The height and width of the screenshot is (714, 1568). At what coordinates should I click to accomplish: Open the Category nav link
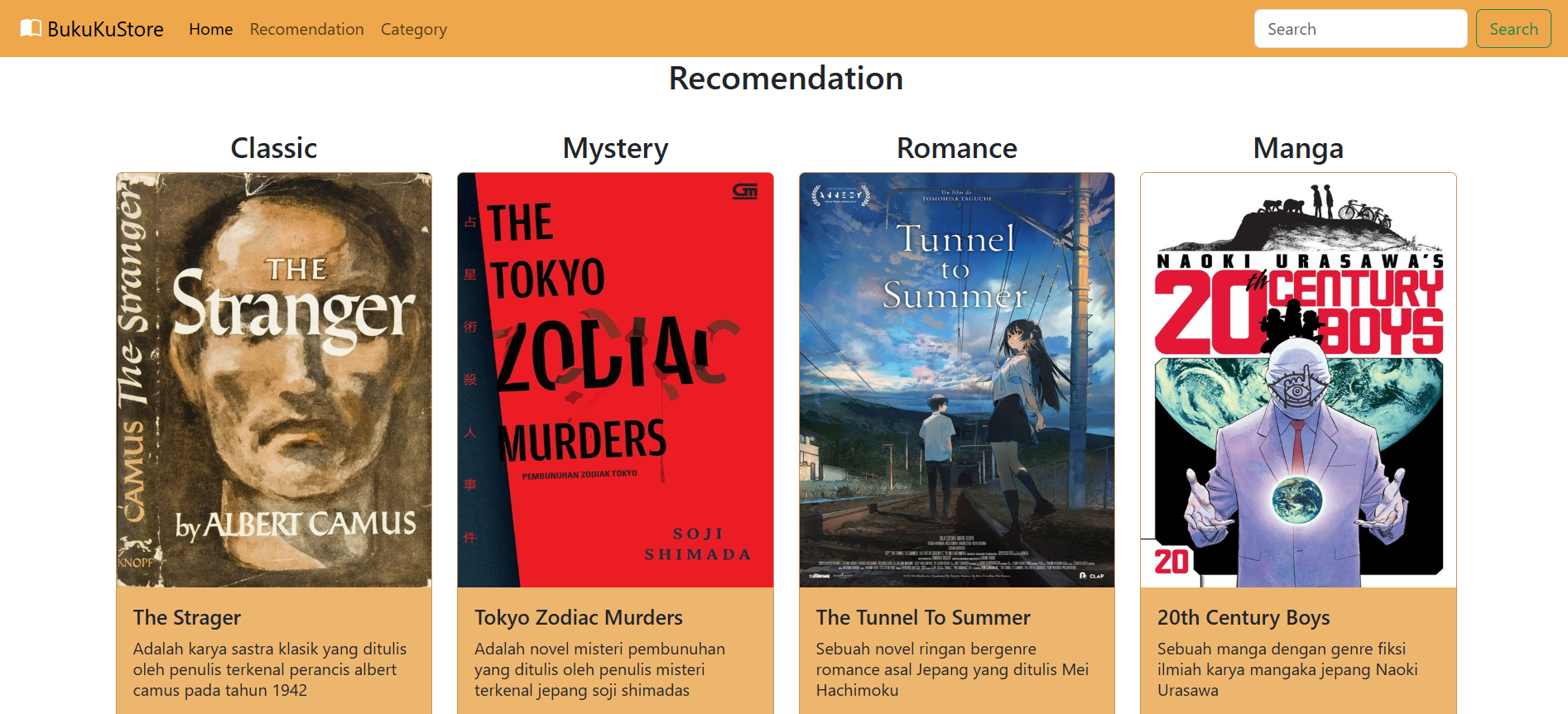pos(413,29)
